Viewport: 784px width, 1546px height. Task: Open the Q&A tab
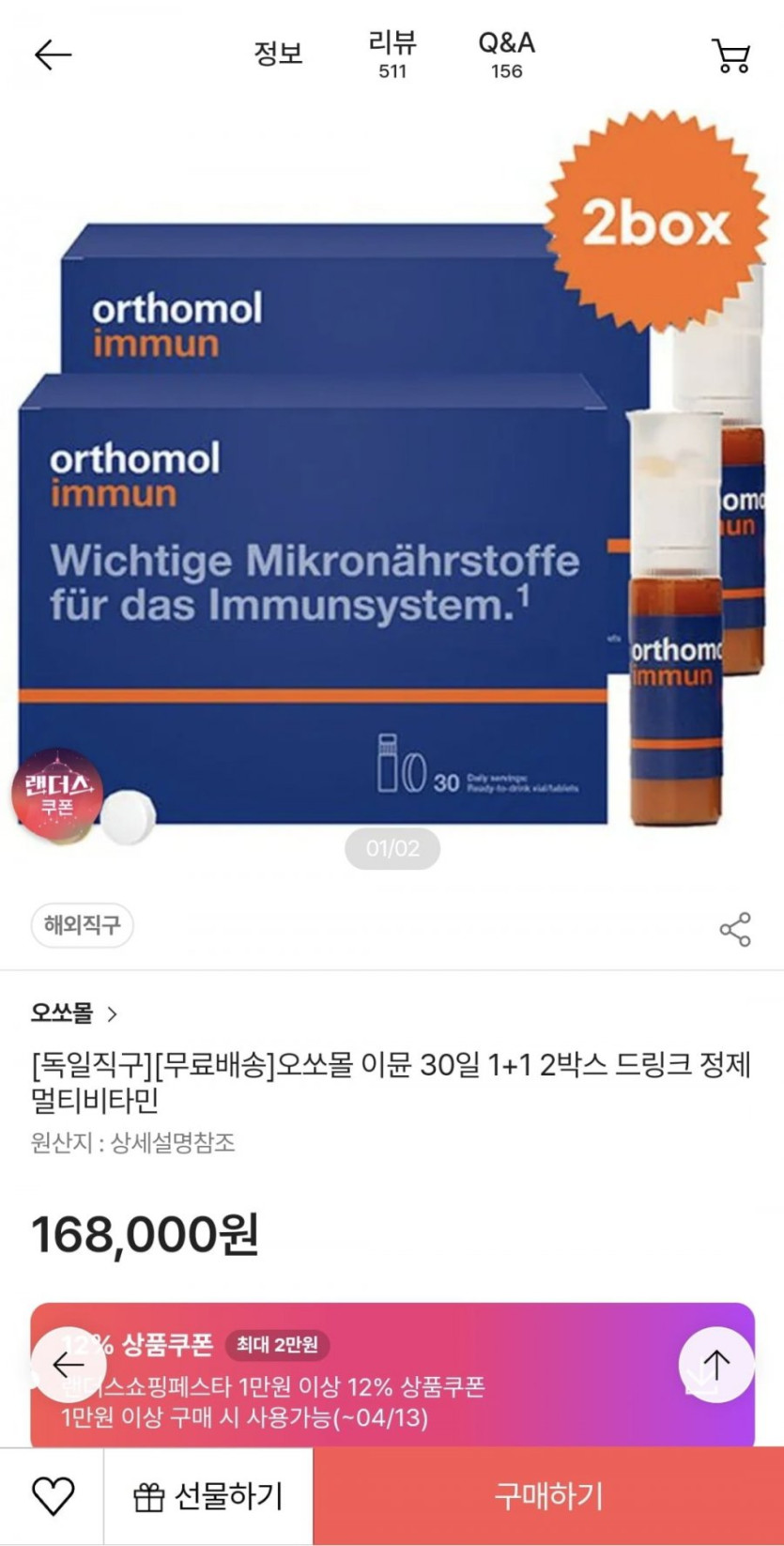[x=506, y=54]
